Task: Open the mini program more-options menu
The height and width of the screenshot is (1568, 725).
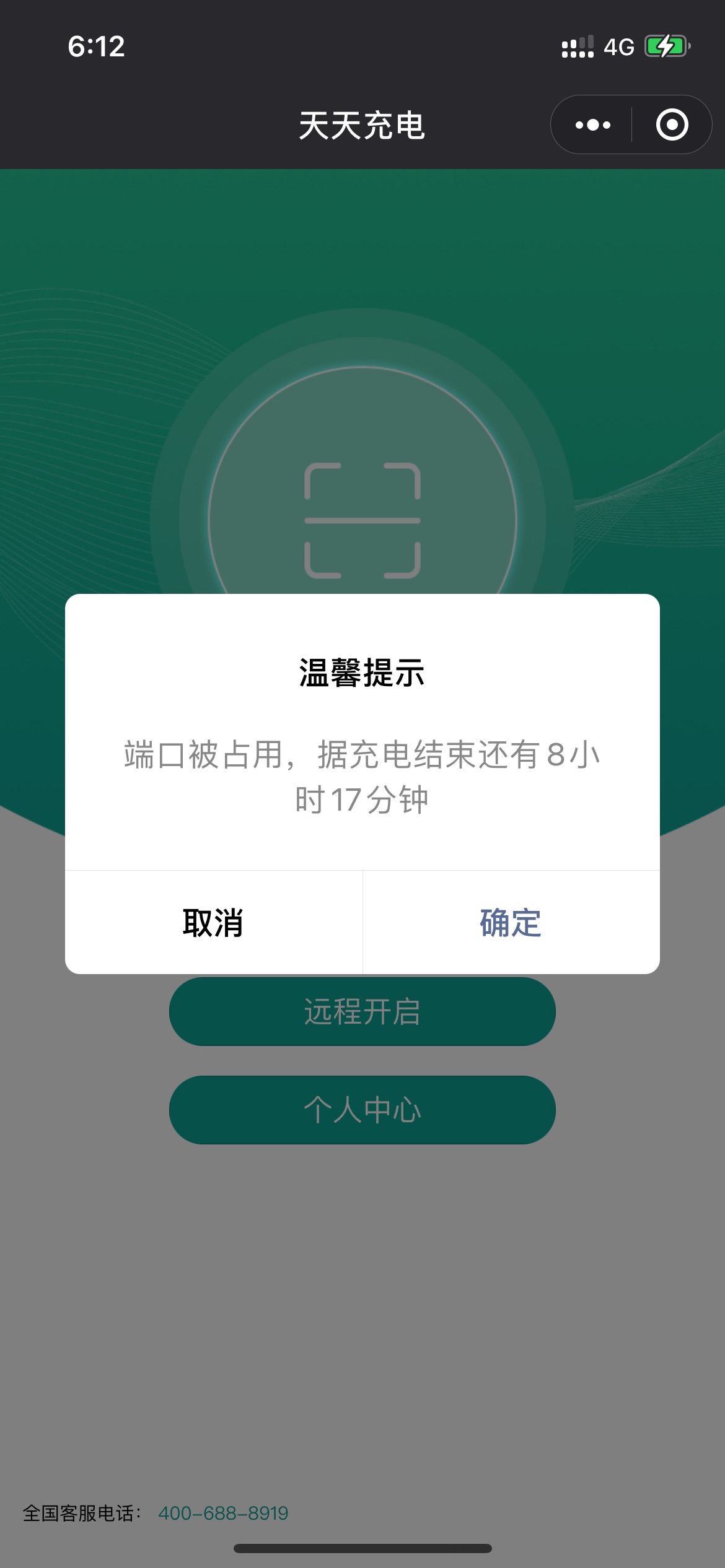Action: coord(592,125)
